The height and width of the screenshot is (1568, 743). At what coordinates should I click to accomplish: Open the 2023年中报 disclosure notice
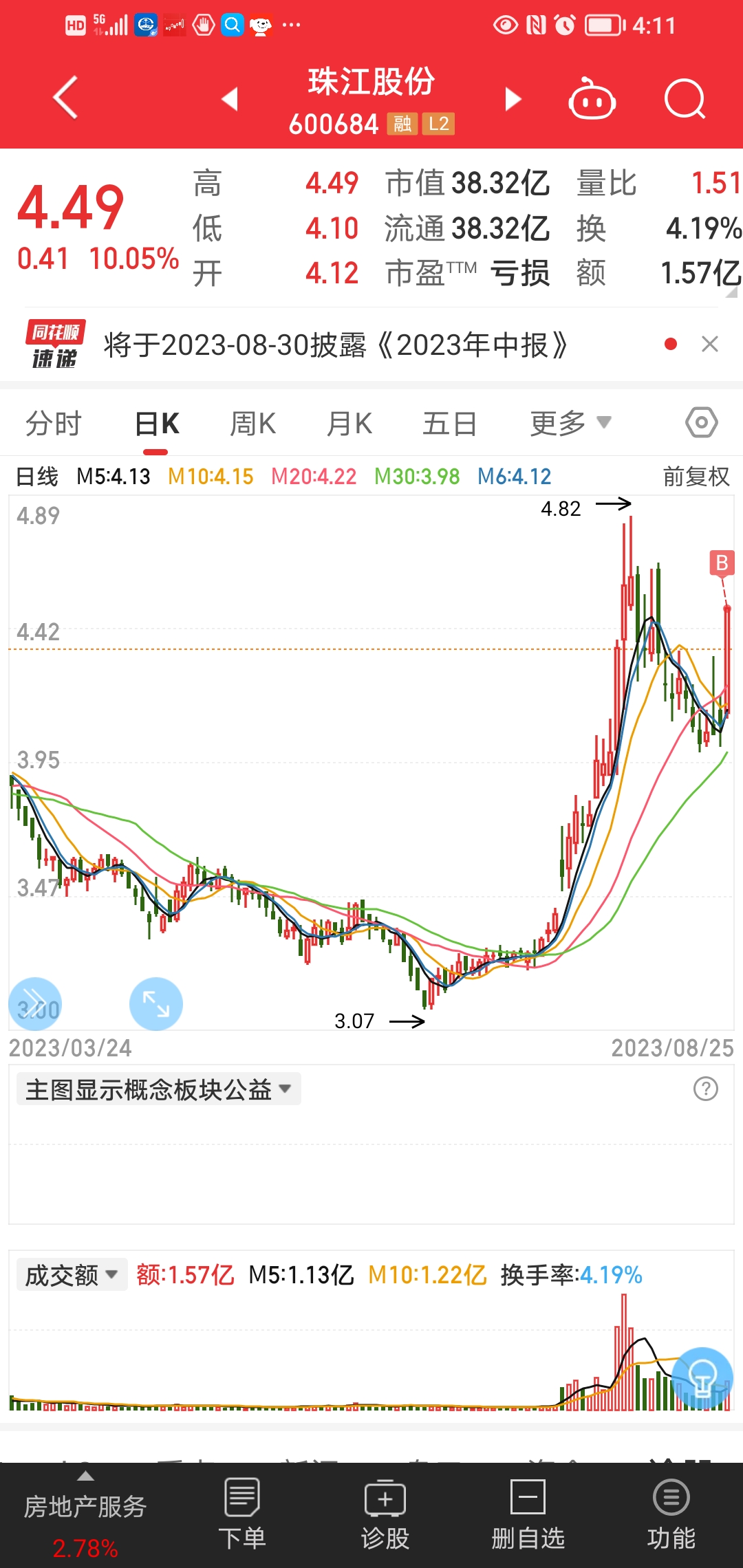[x=336, y=345]
